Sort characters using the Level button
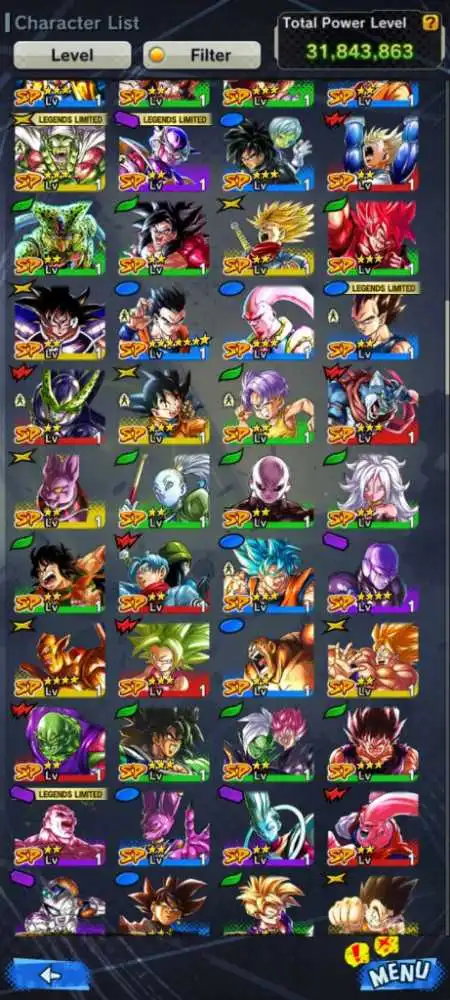 72,55
